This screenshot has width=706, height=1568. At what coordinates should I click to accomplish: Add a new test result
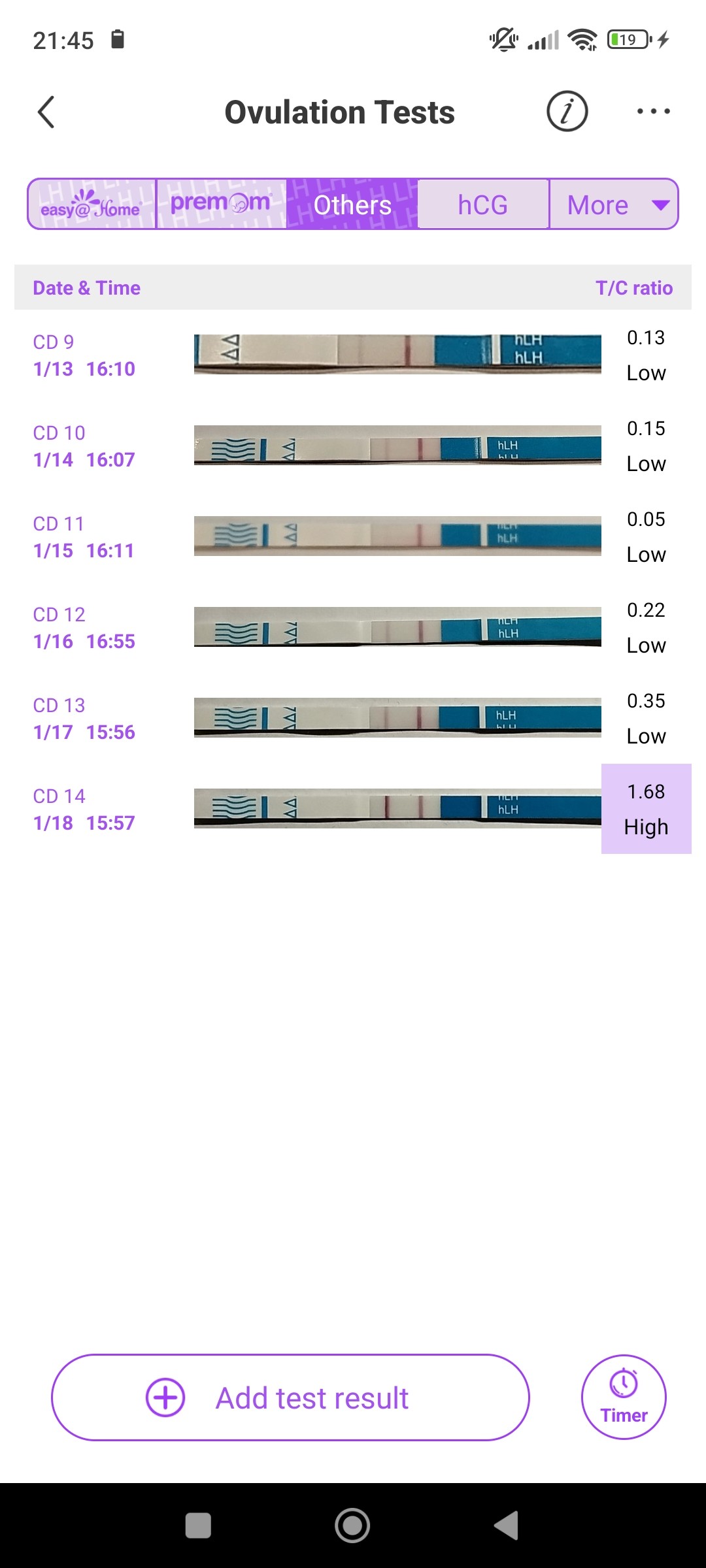pos(290,1397)
